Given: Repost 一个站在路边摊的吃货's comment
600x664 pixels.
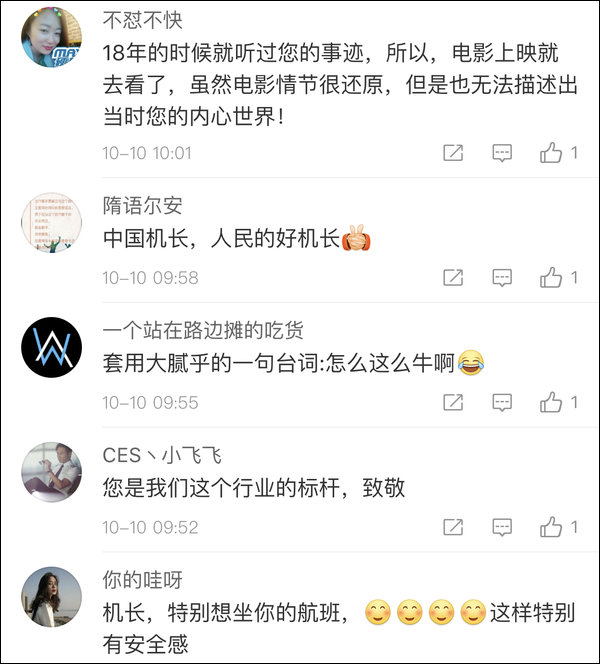Looking at the screenshot, I should point(453,402).
